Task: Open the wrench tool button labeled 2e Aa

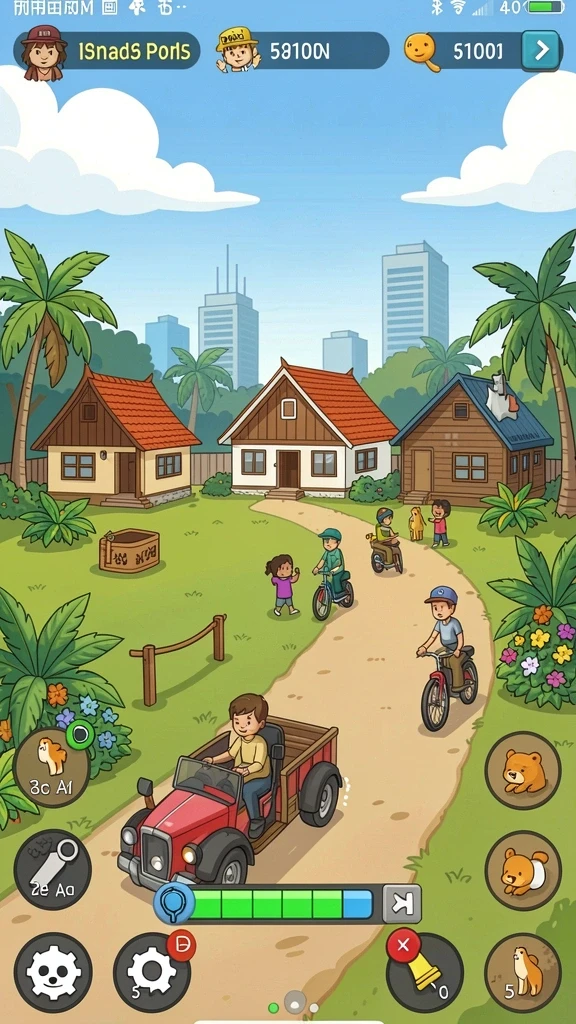Action: (52, 869)
